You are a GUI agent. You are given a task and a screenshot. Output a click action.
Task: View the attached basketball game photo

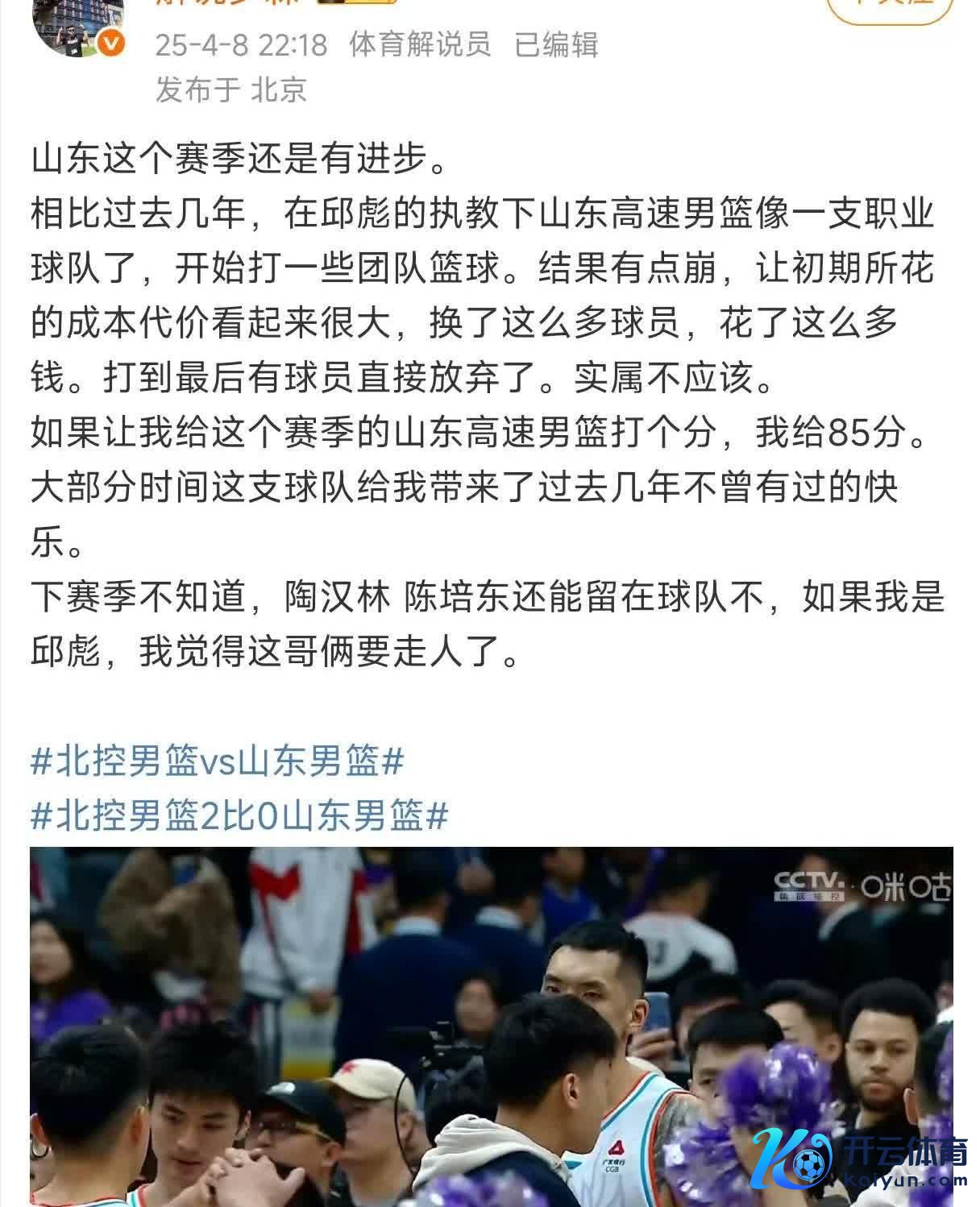pos(491,1026)
